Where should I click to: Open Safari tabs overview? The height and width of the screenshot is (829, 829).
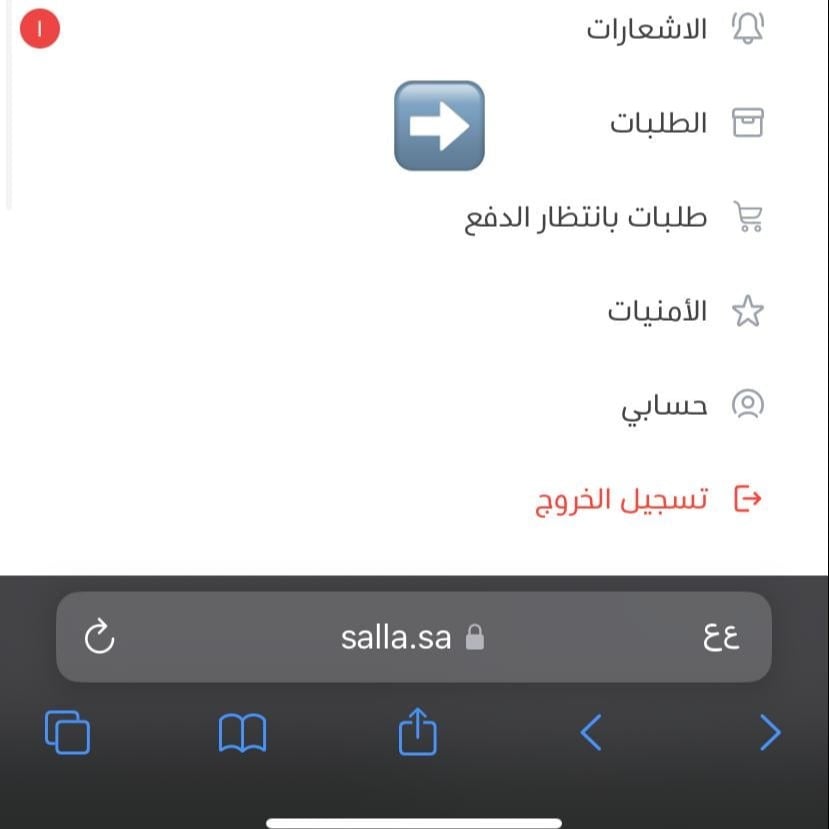click(x=67, y=733)
